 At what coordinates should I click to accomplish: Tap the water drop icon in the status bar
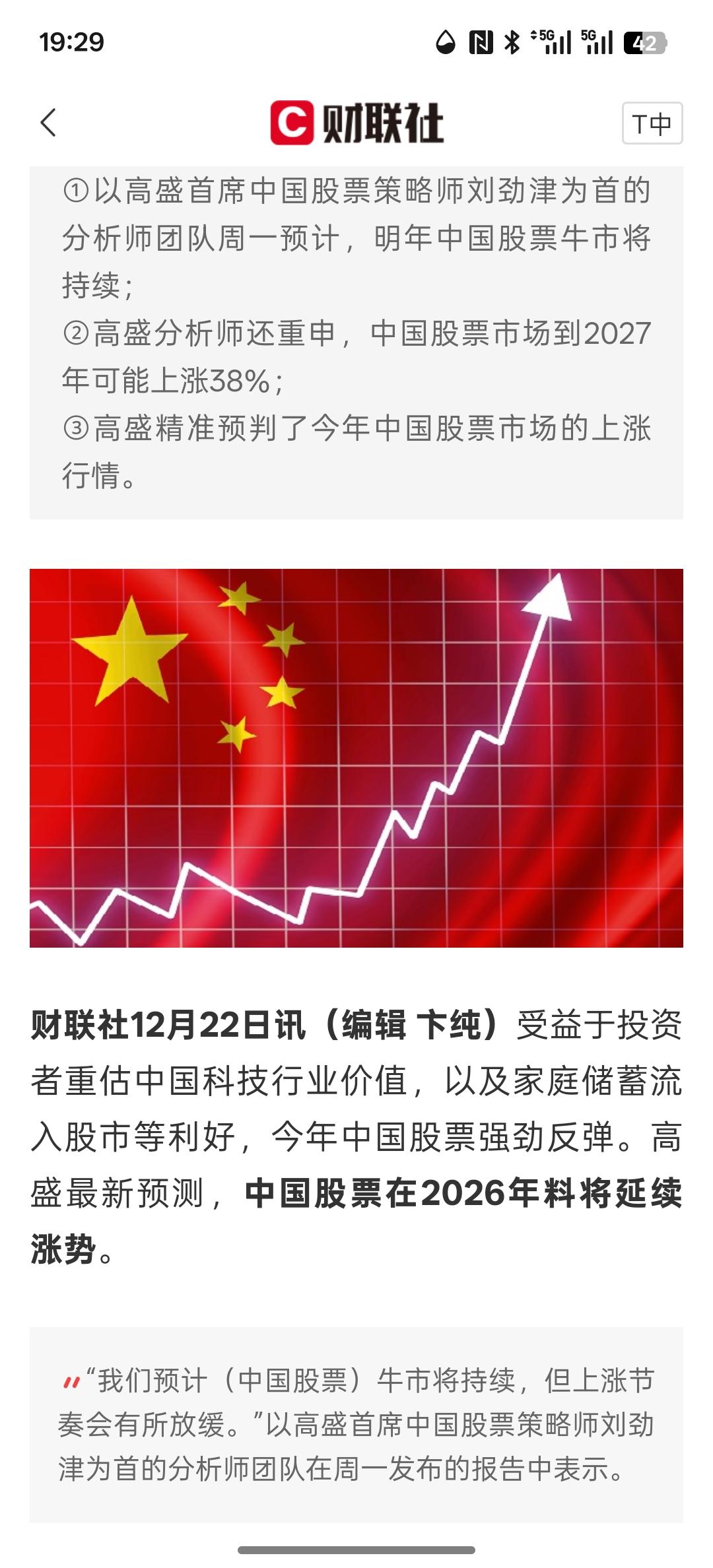(x=446, y=42)
